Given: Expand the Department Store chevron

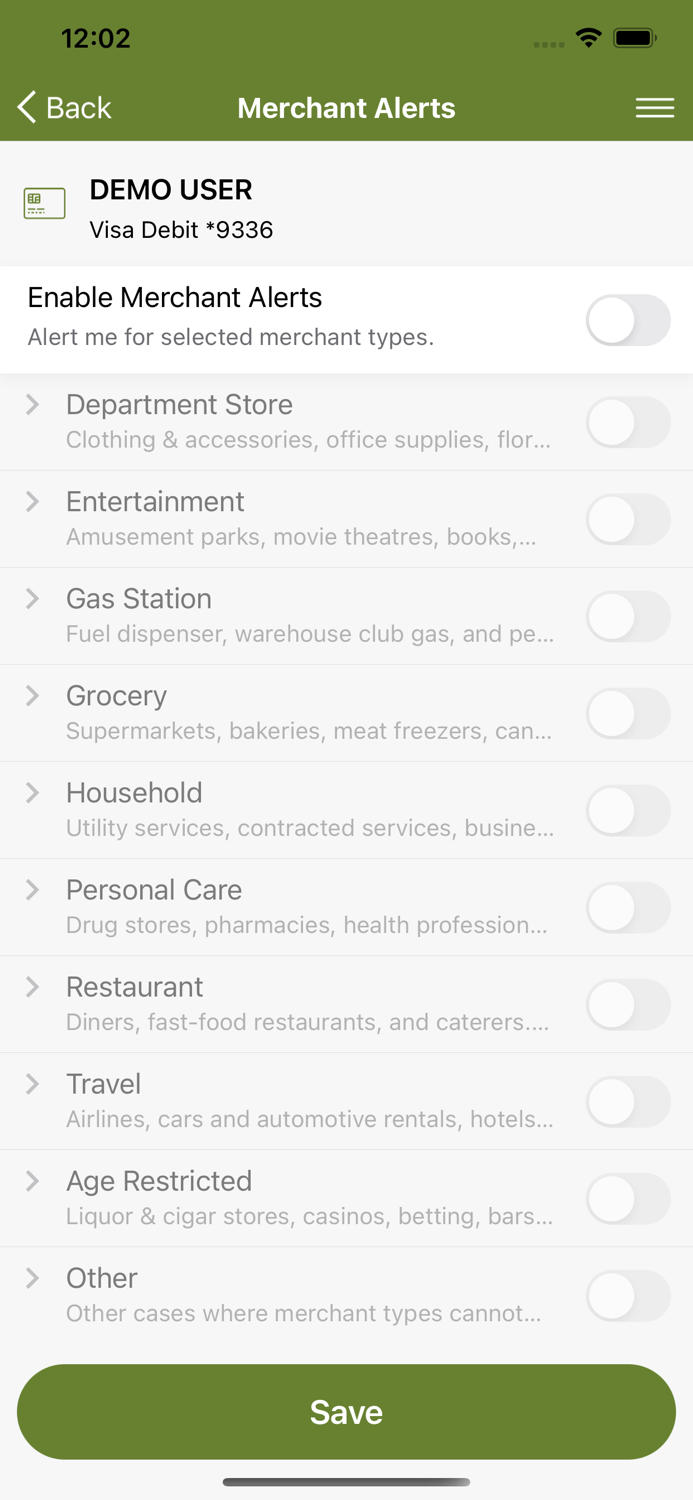Looking at the screenshot, I should pyautogui.click(x=33, y=404).
